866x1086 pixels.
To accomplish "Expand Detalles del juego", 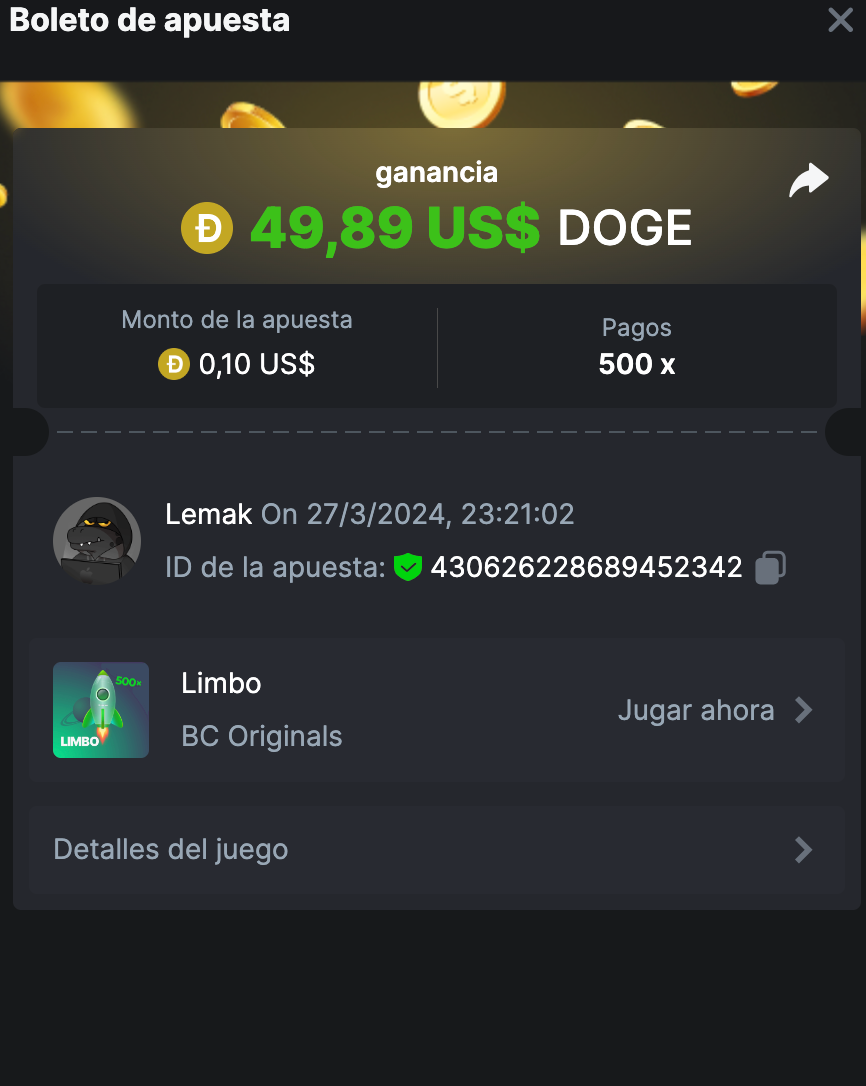I will click(x=436, y=850).
